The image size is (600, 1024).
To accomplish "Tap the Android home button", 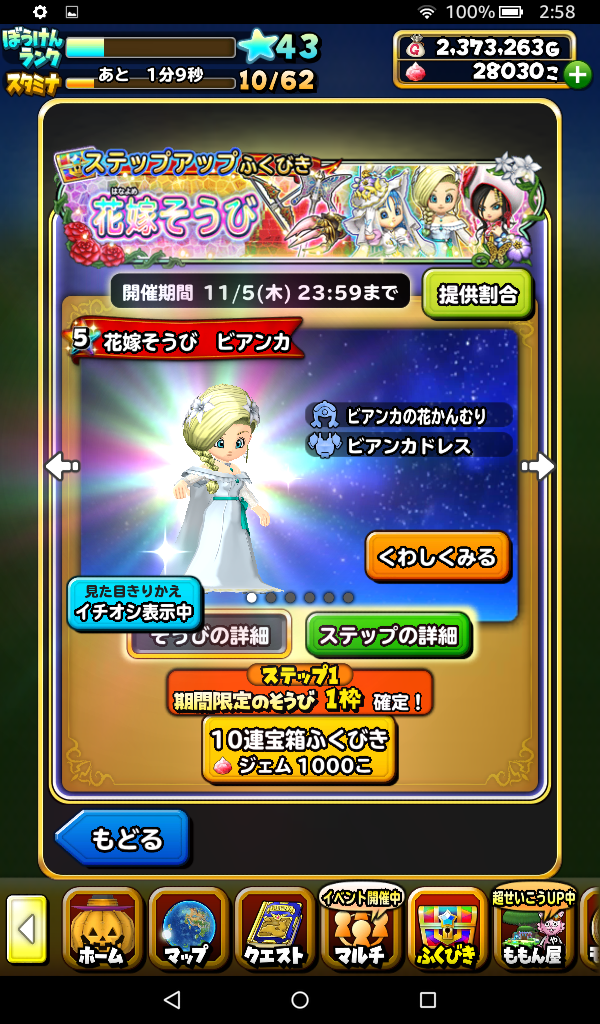I will point(300,999).
